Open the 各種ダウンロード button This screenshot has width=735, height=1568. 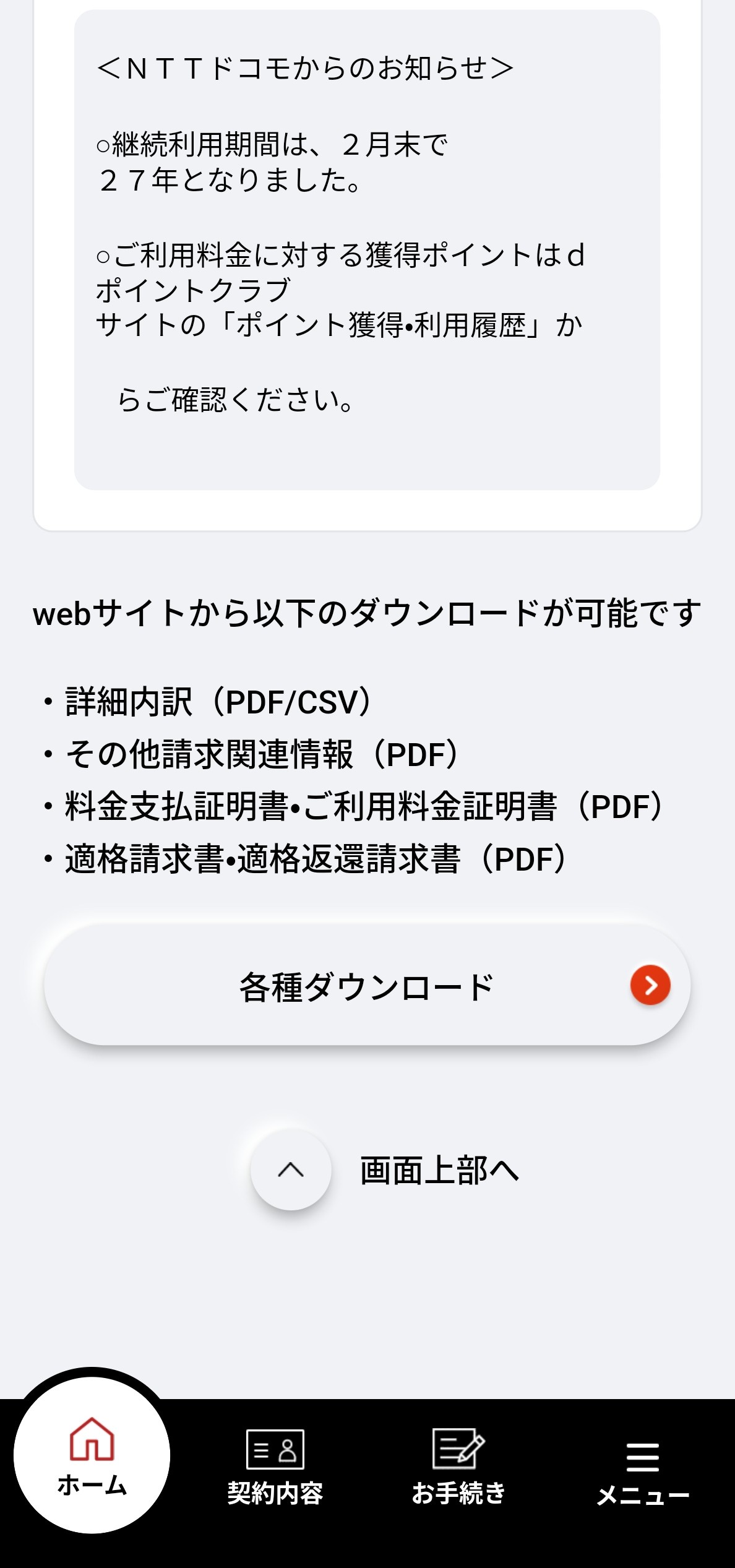[x=367, y=985]
